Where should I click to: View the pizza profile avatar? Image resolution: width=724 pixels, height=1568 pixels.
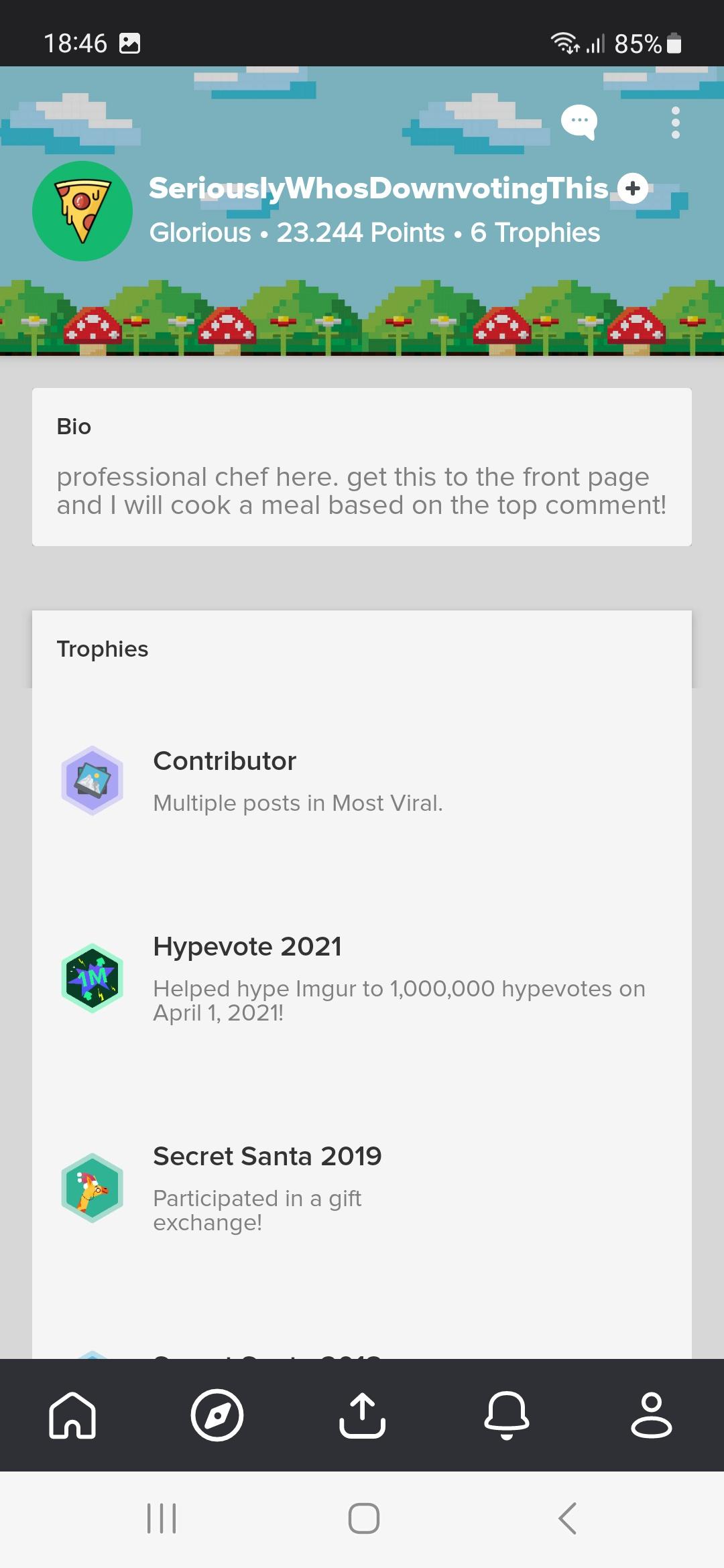[x=82, y=211]
